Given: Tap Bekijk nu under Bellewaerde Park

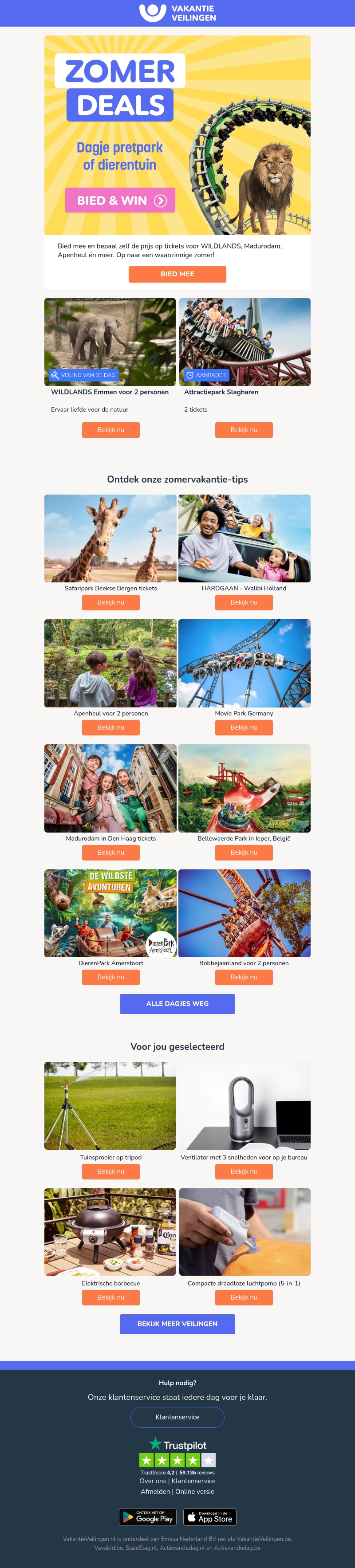Looking at the screenshot, I should [244, 852].
